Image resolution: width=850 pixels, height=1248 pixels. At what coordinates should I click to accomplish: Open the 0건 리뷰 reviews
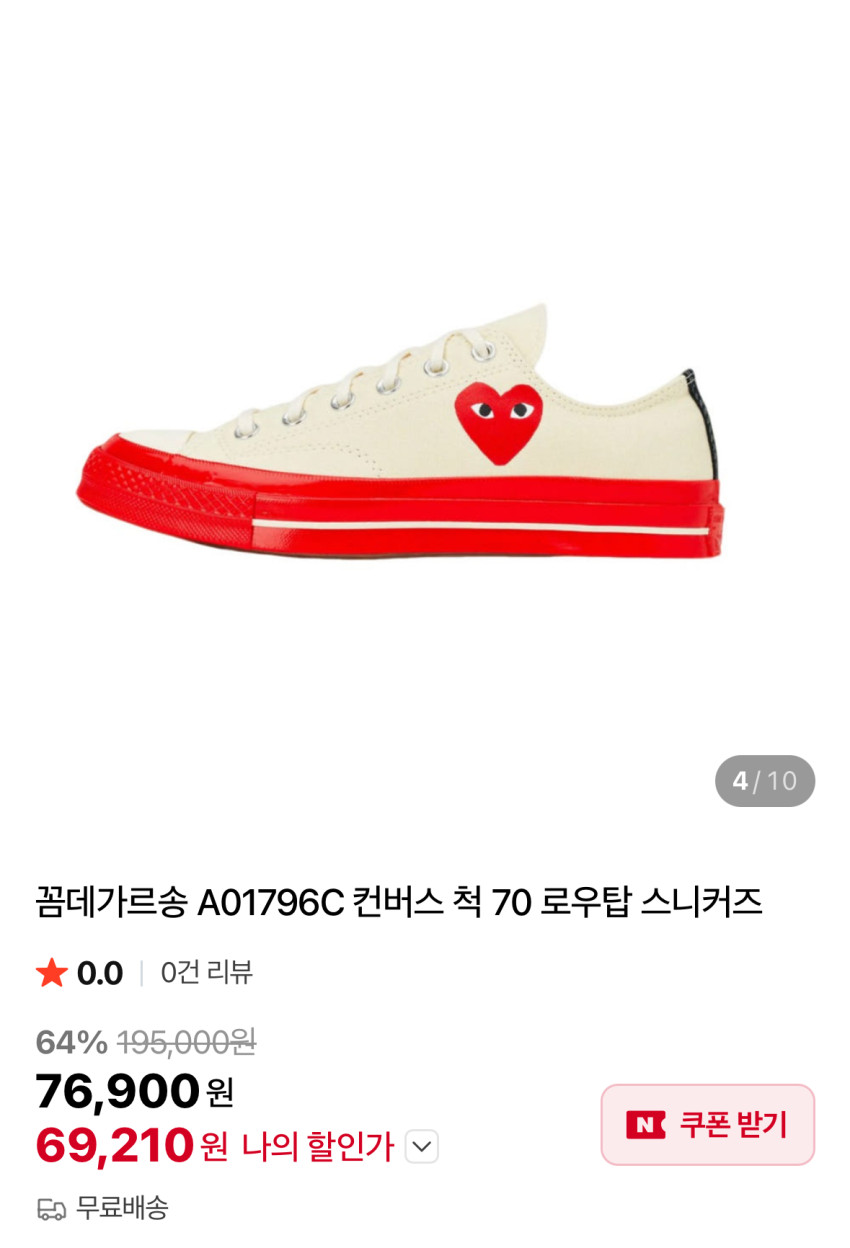pos(207,972)
